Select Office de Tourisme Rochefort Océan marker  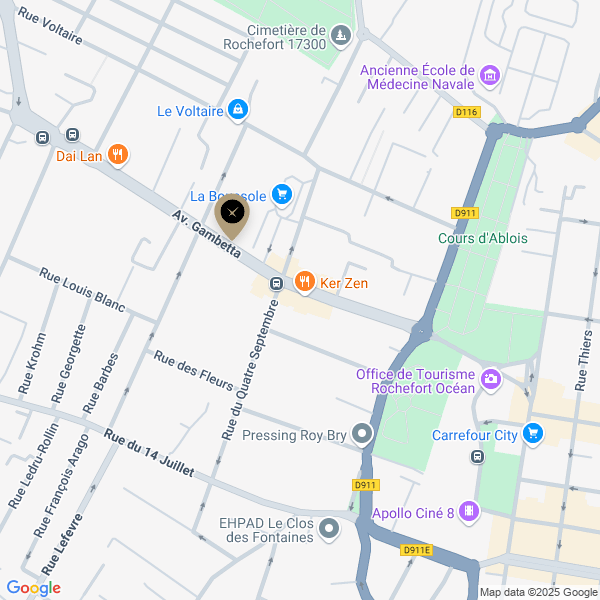[x=491, y=378]
